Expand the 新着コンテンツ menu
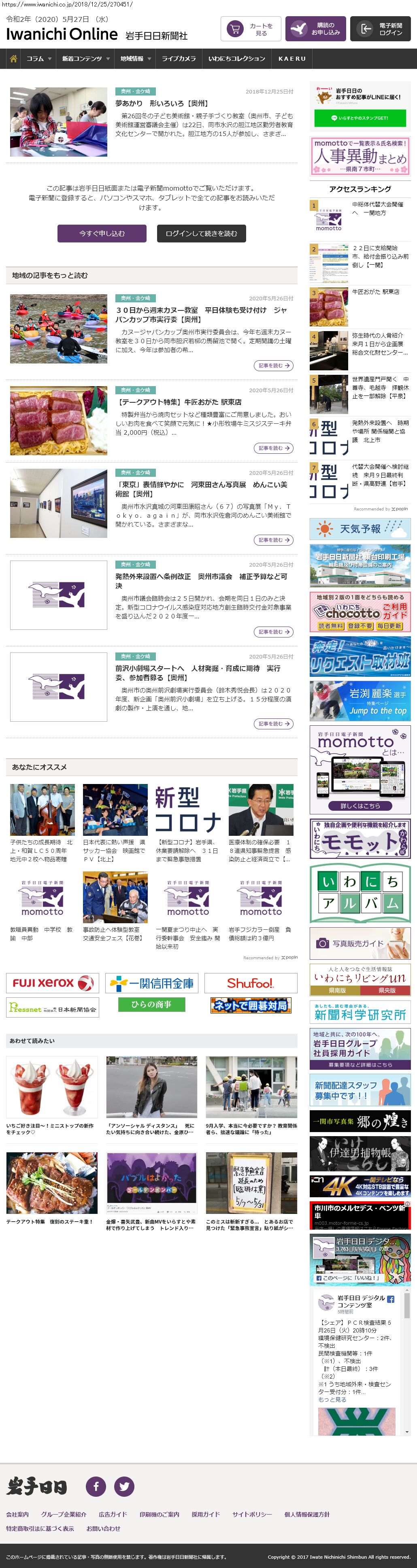Image resolution: width=417 pixels, height=1568 pixels. pyautogui.click(x=85, y=58)
